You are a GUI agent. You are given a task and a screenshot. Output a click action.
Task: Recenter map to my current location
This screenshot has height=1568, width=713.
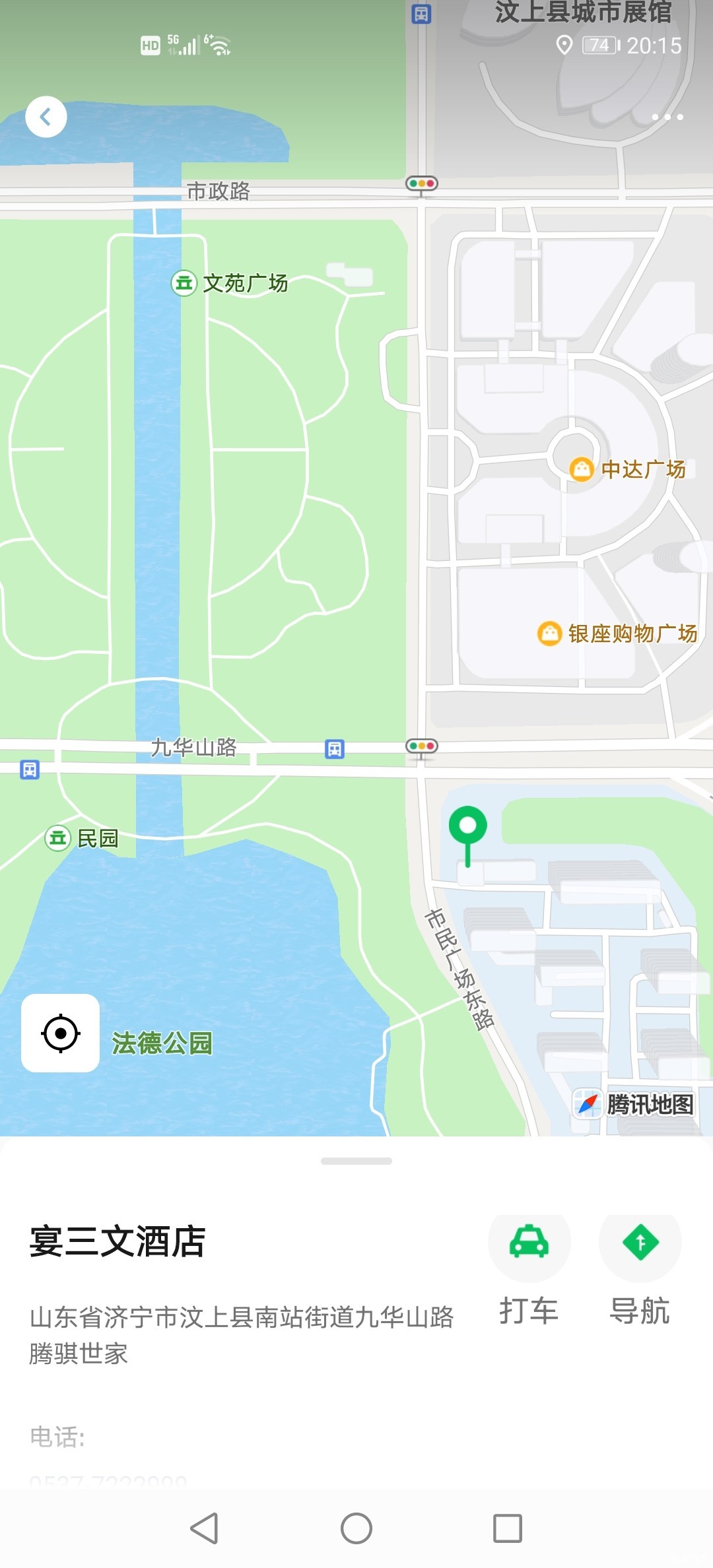(x=61, y=1033)
